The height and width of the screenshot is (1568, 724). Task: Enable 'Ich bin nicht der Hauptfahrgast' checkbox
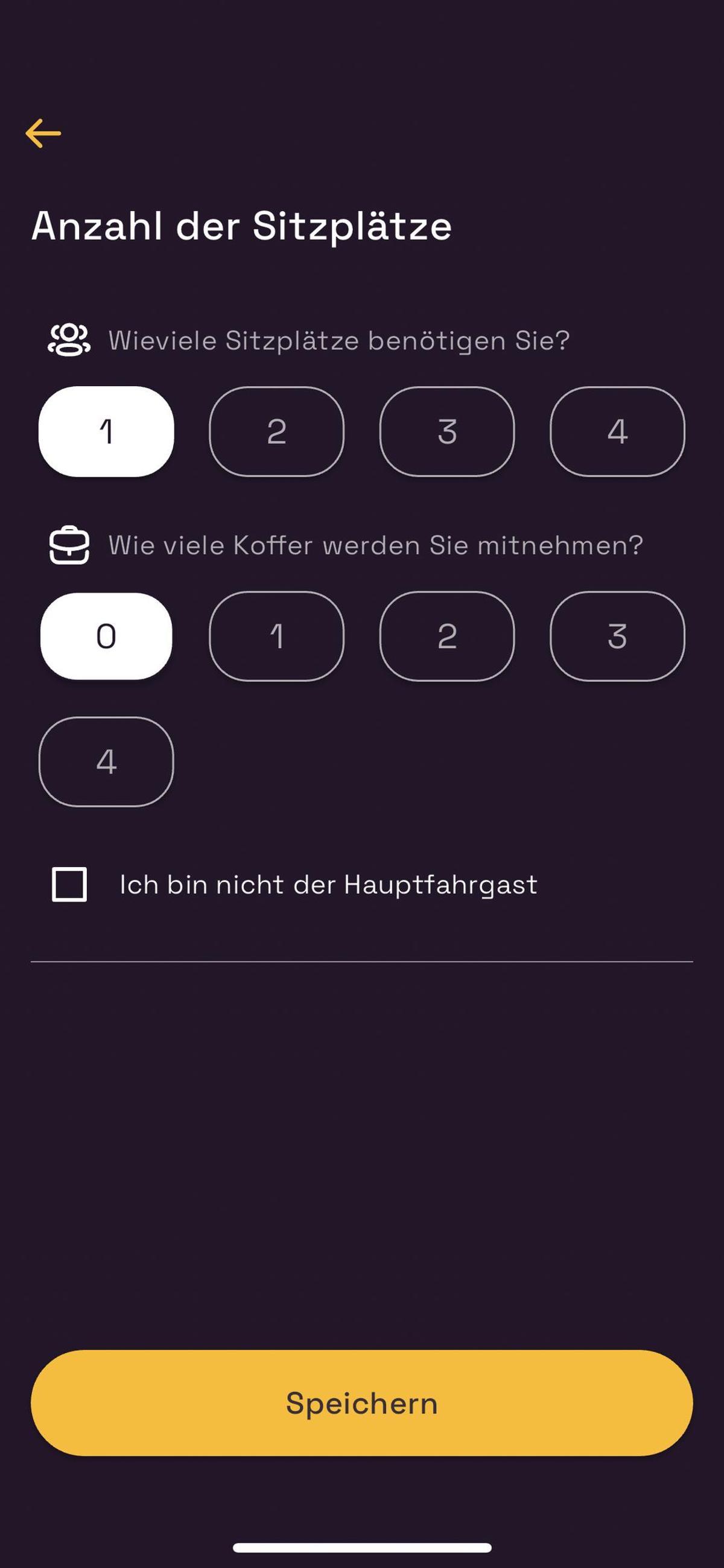pos(69,884)
